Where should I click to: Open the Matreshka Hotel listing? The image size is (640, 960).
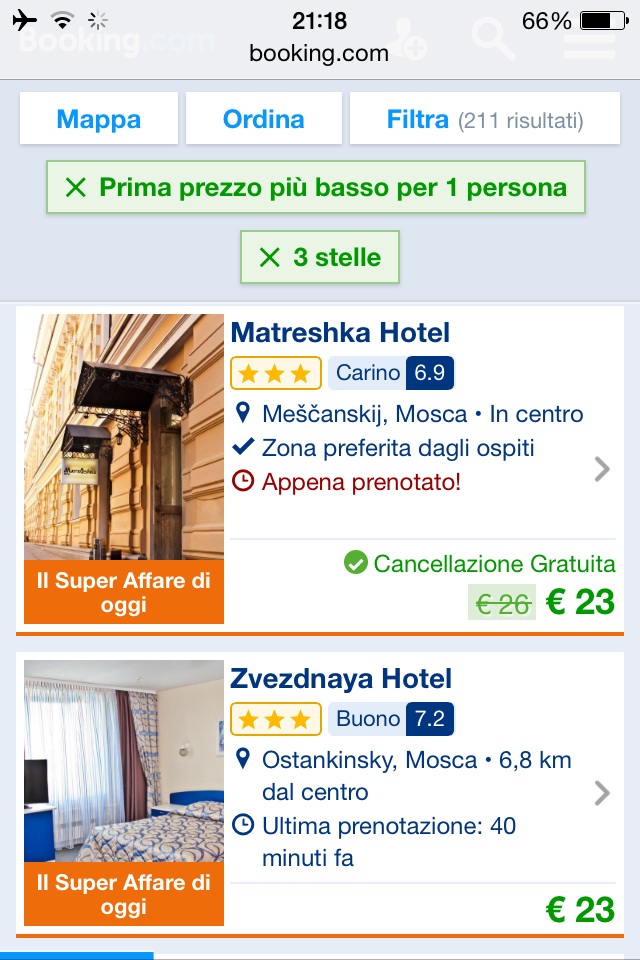pos(340,333)
